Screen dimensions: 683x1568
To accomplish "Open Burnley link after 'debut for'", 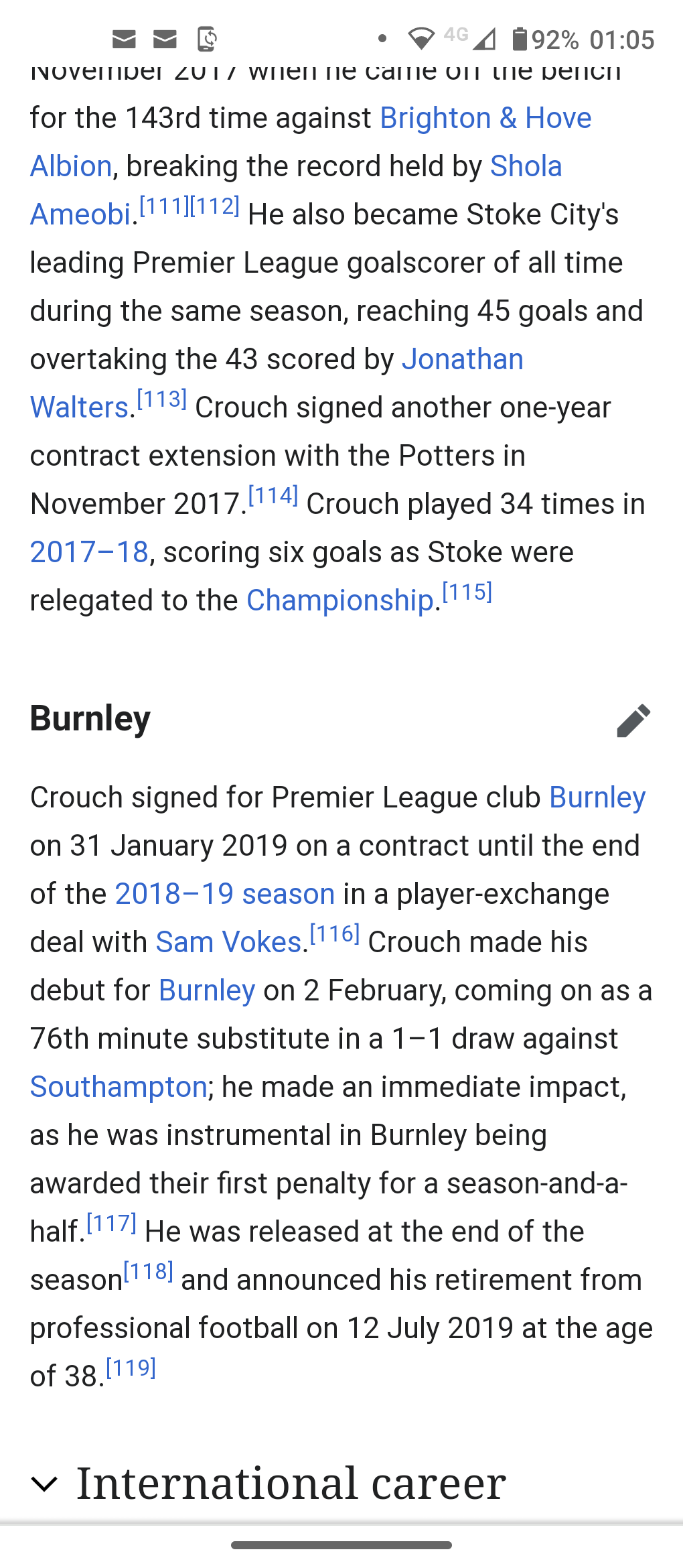I will 207,991.
